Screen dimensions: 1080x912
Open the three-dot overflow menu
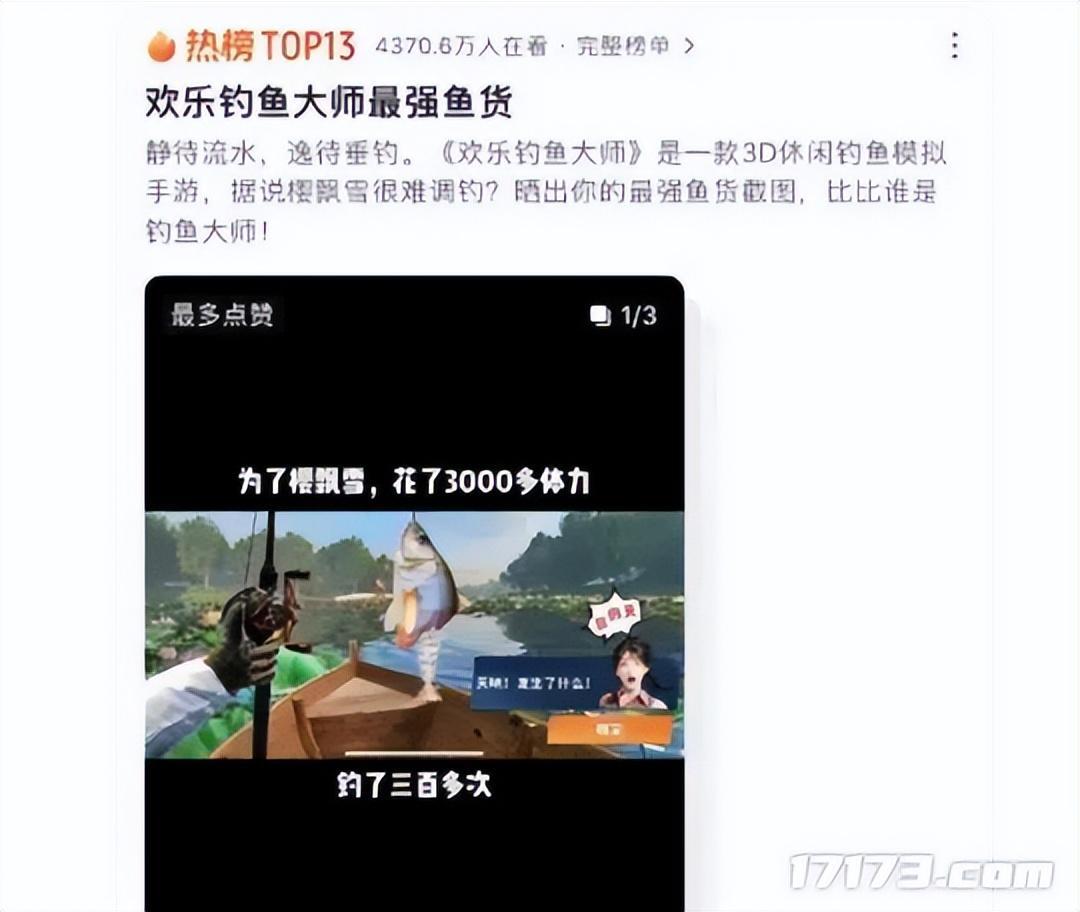954,45
